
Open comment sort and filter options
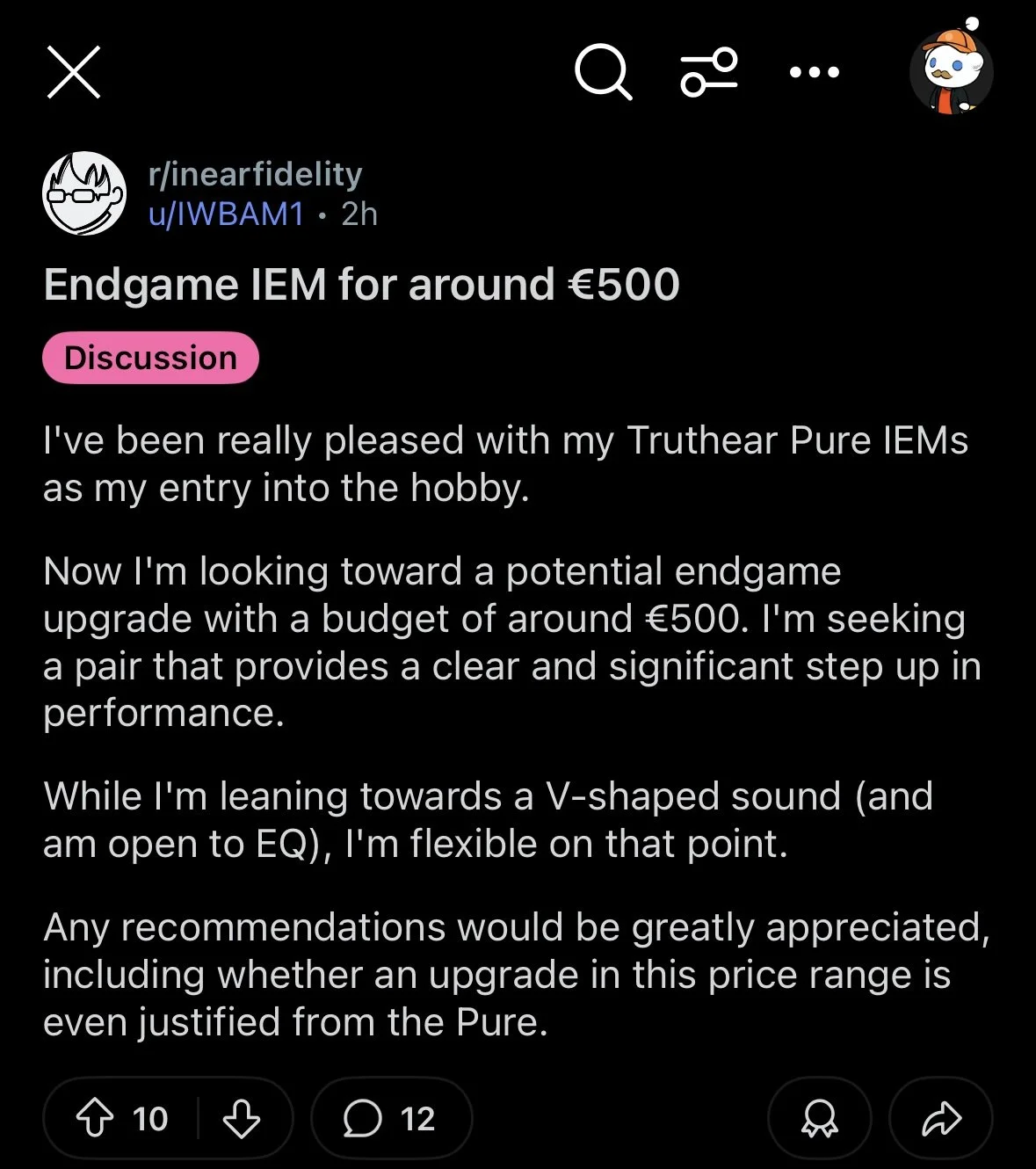(708, 72)
